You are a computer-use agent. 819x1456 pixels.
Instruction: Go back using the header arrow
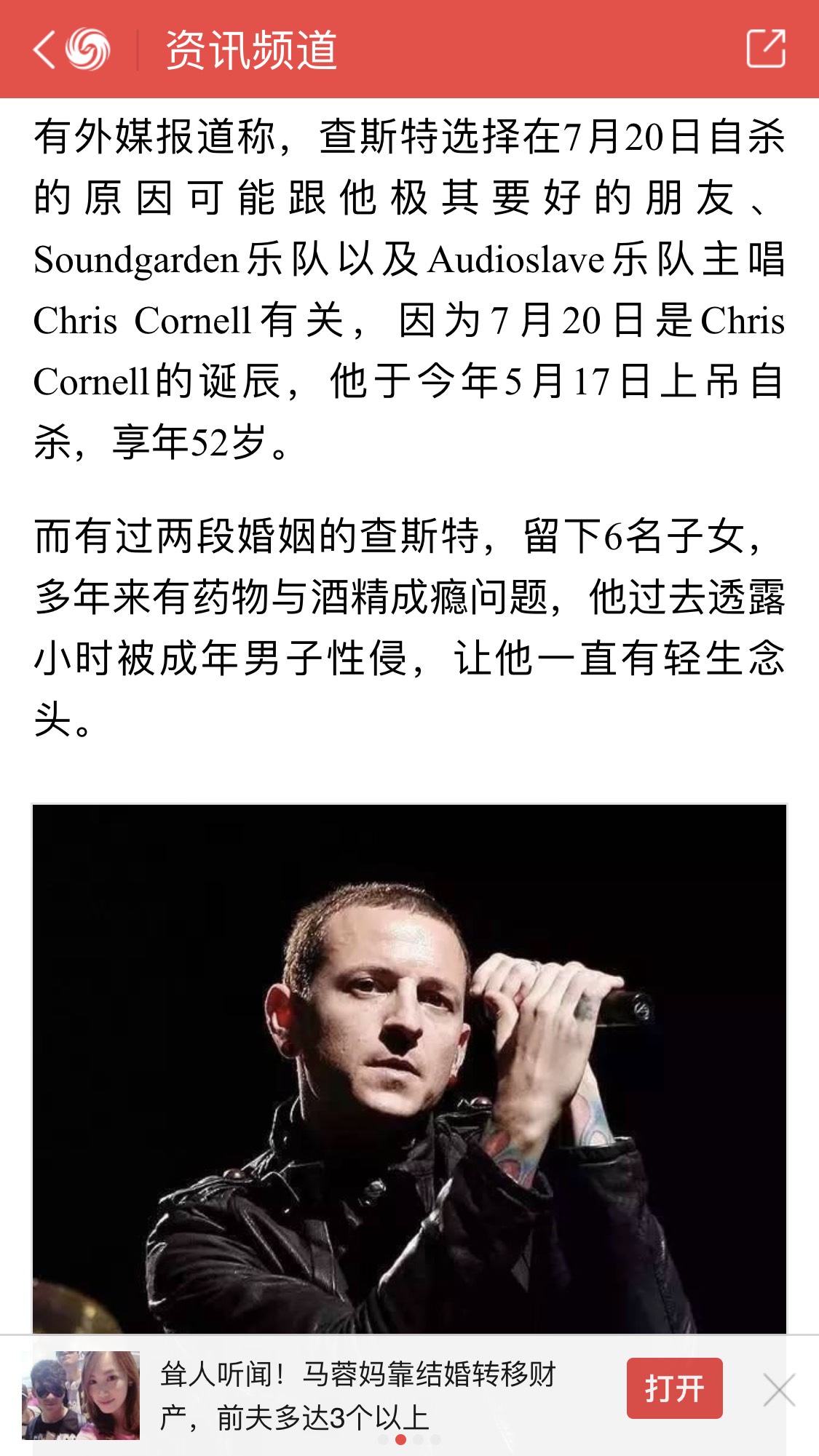click(45, 49)
